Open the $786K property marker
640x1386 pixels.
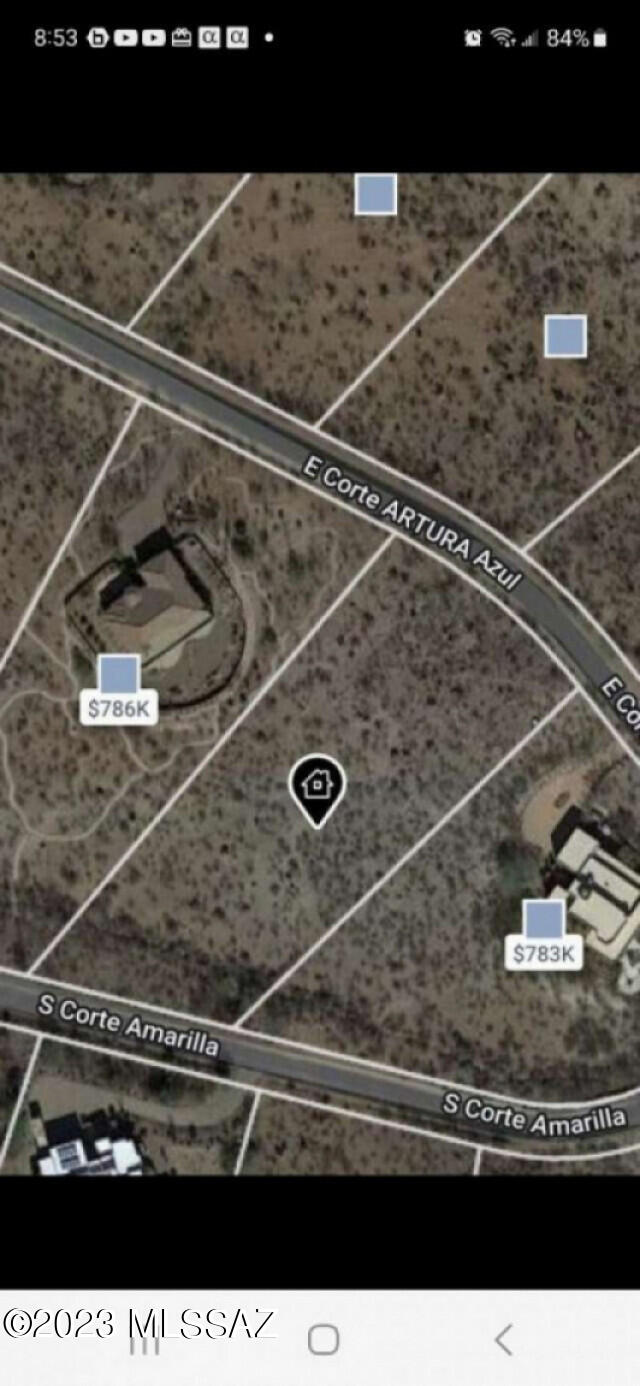119,690
